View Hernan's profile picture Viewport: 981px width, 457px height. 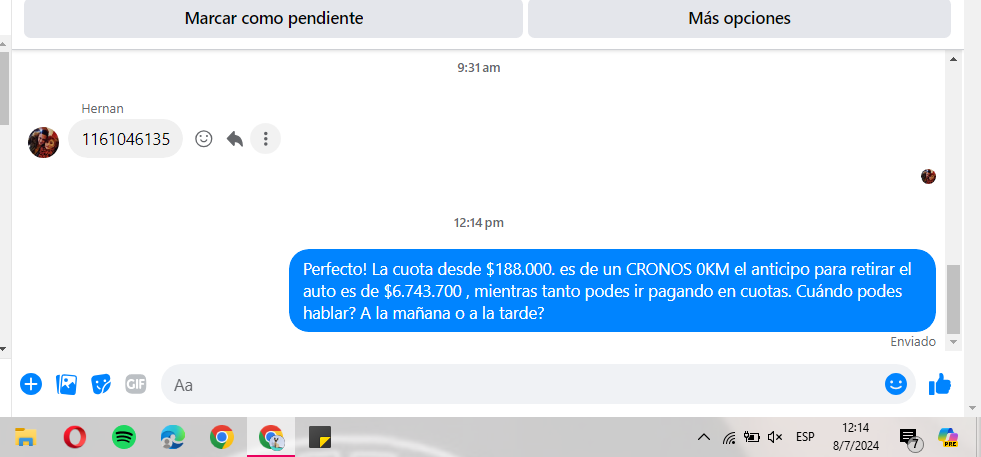(x=43, y=142)
